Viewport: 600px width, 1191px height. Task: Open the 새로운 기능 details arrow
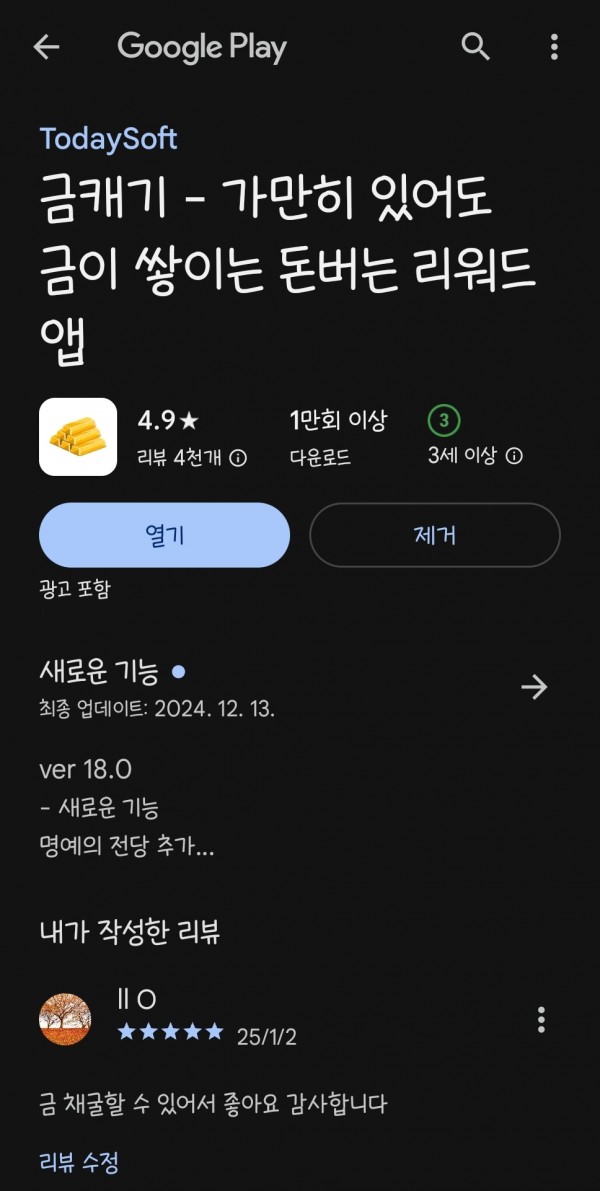(534, 687)
